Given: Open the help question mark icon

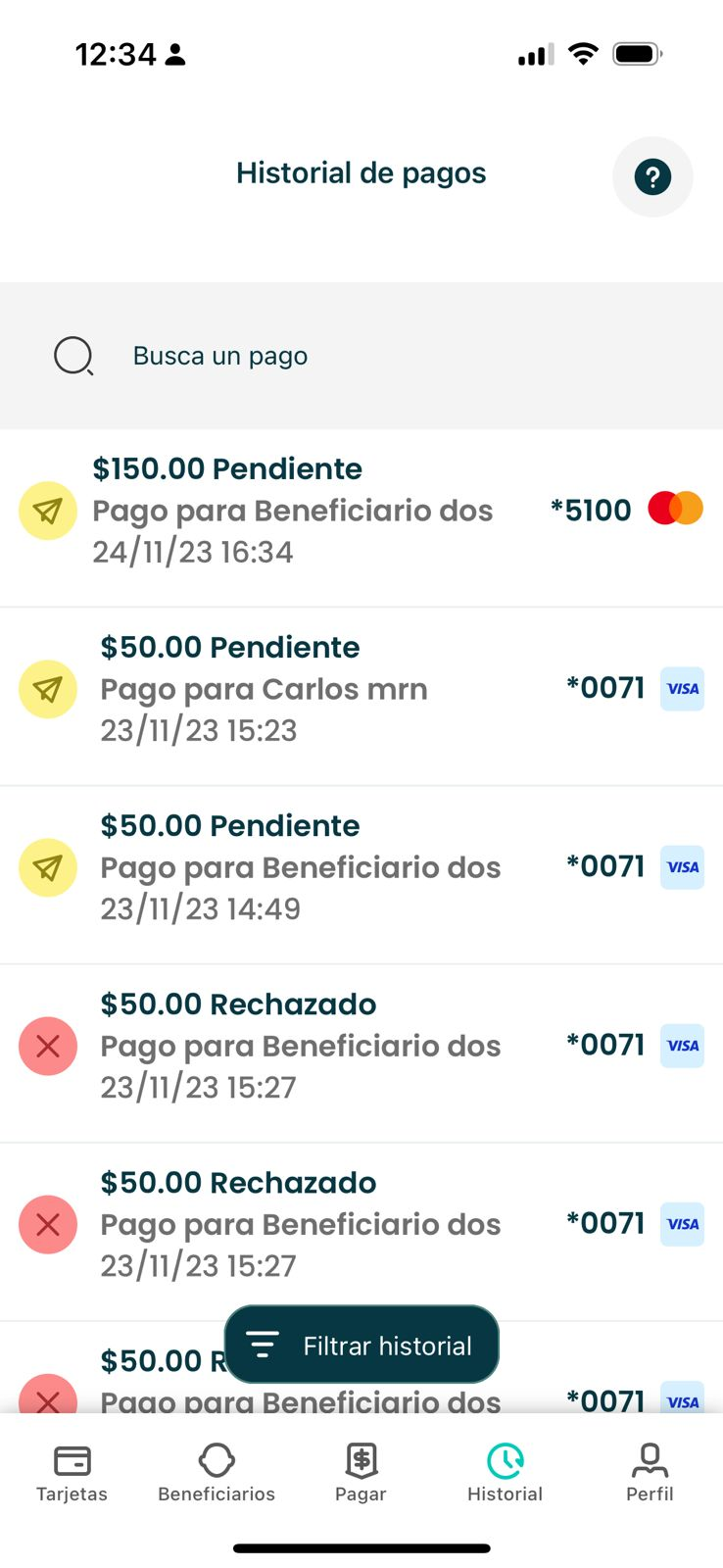Looking at the screenshot, I should [652, 177].
